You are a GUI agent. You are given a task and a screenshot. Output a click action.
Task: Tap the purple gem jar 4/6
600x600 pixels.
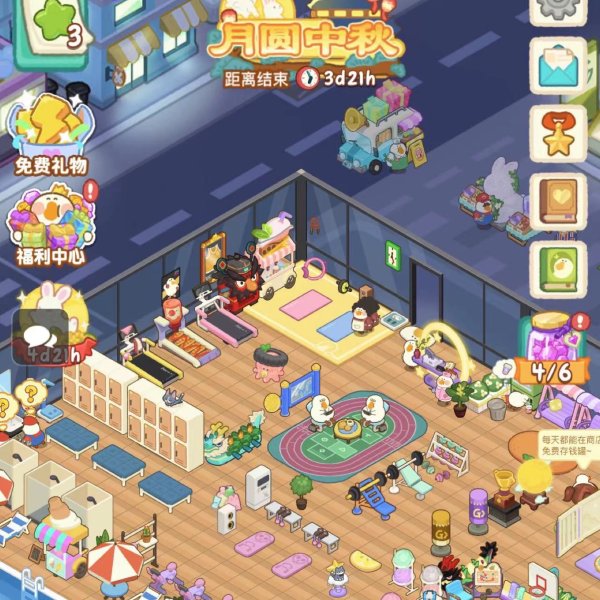coord(549,343)
